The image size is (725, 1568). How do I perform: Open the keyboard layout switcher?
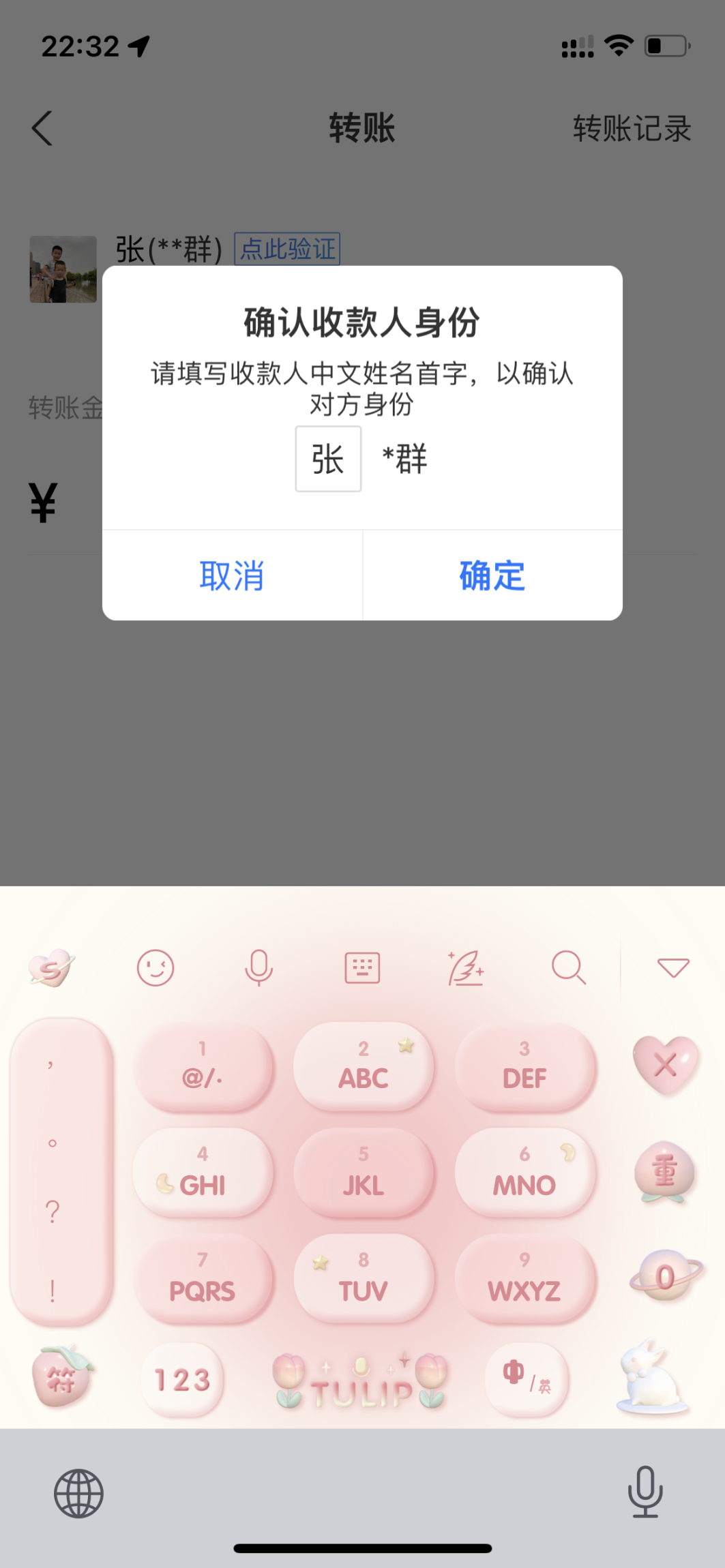tap(362, 967)
